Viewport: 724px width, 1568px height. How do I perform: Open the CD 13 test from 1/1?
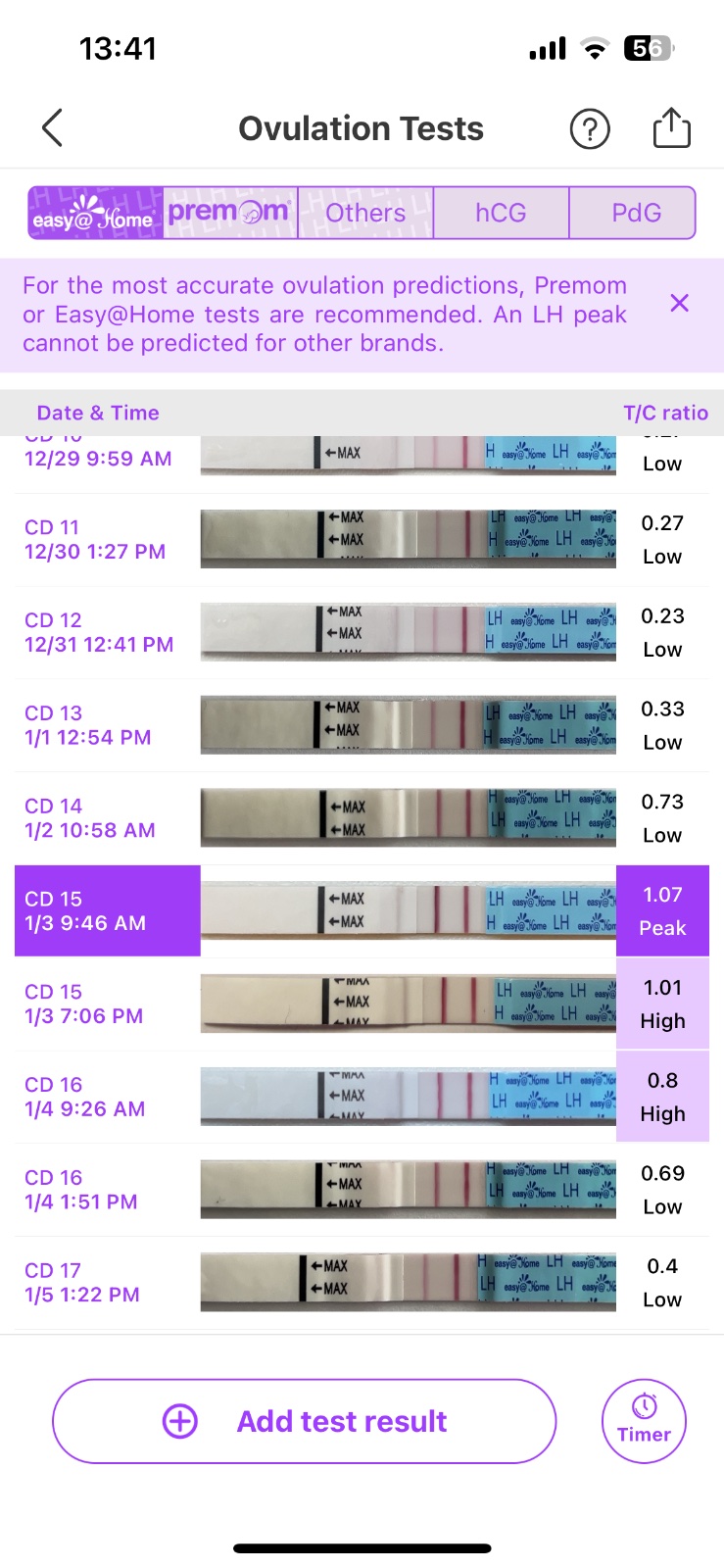(x=362, y=725)
